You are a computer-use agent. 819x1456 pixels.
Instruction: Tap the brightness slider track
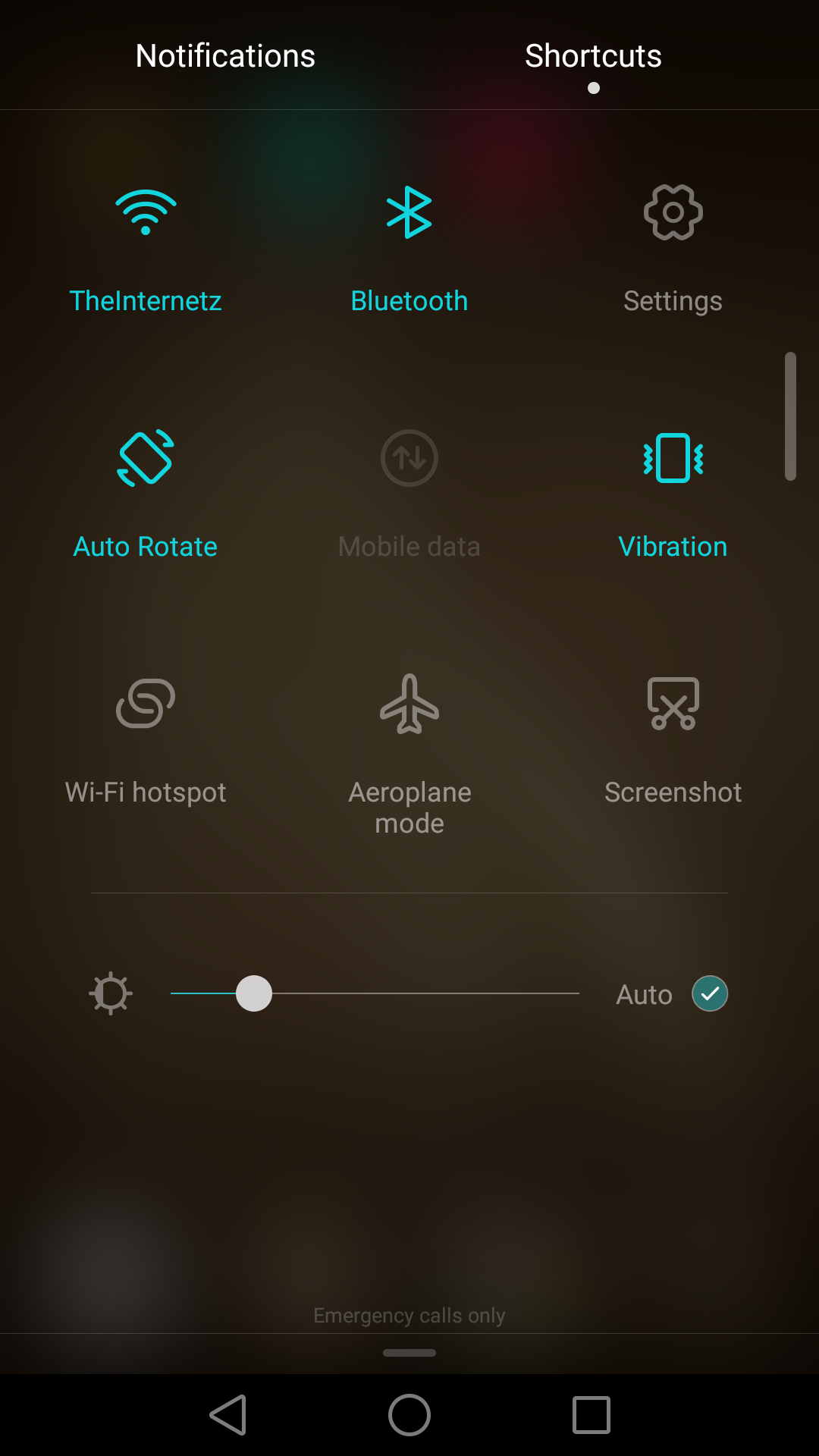[x=375, y=993]
